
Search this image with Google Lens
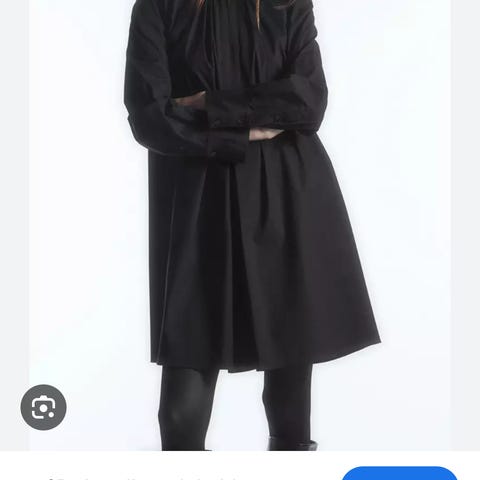[x=43, y=407]
